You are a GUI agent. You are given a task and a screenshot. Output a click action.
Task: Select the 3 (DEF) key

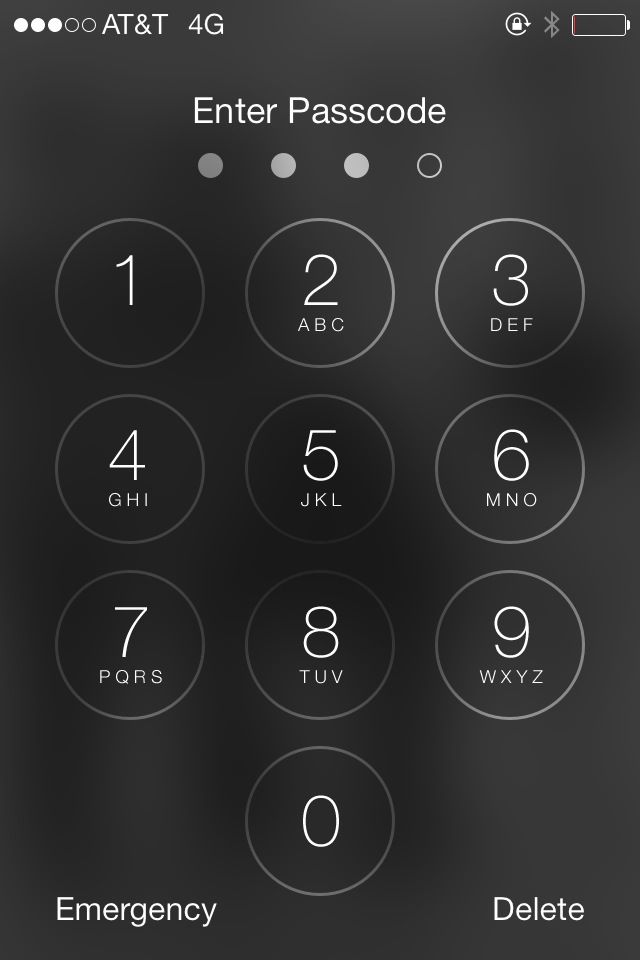[x=510, y=293]
